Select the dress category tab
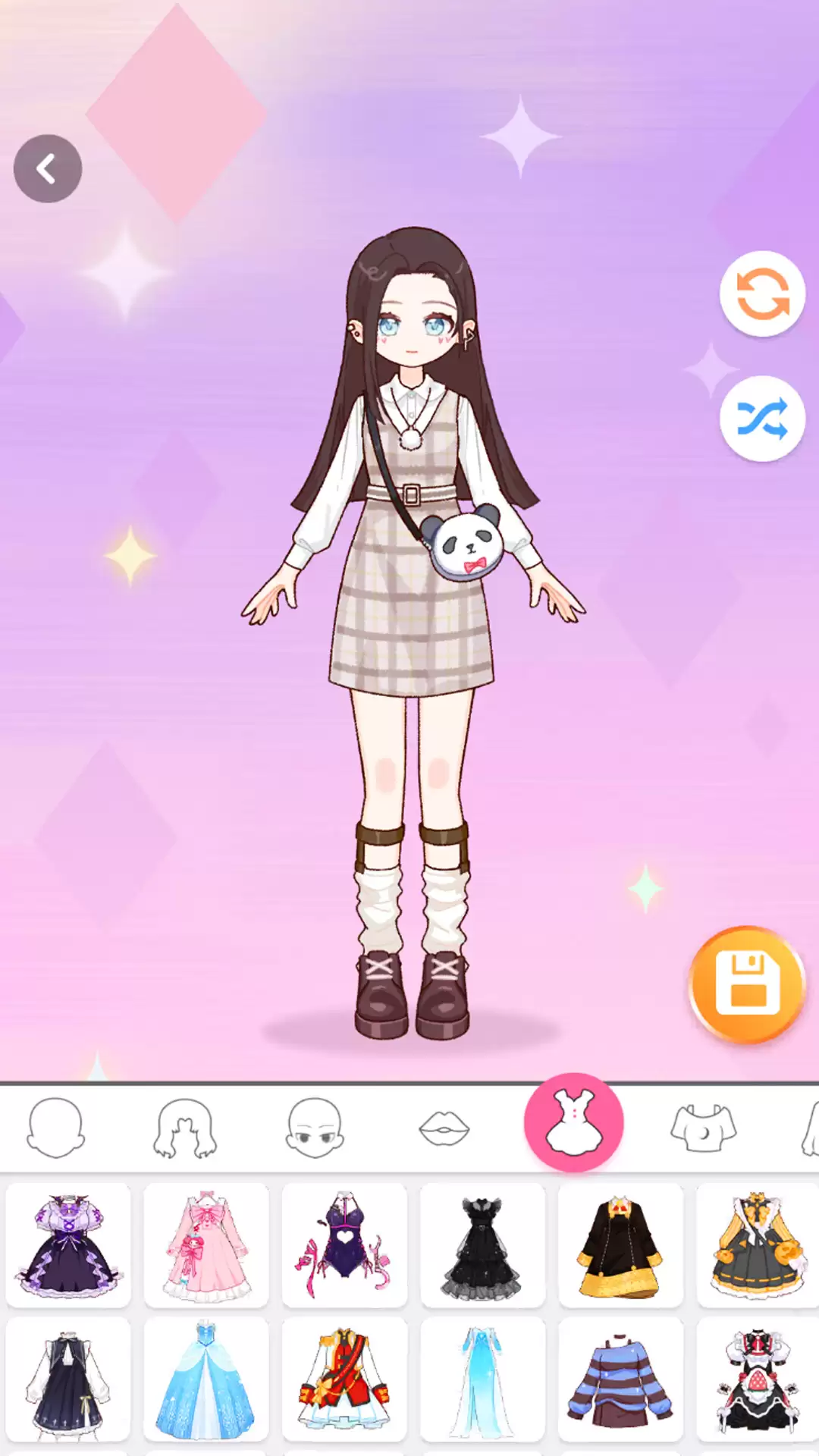Image resolution: width=819 pixels, height=1456 pixels. (x=574, y=1123)
